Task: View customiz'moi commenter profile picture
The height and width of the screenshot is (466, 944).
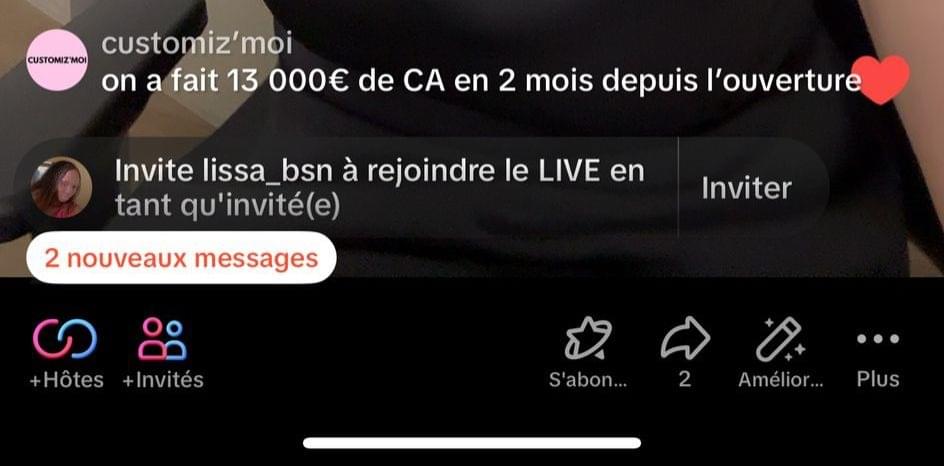Action: [59, 61]
